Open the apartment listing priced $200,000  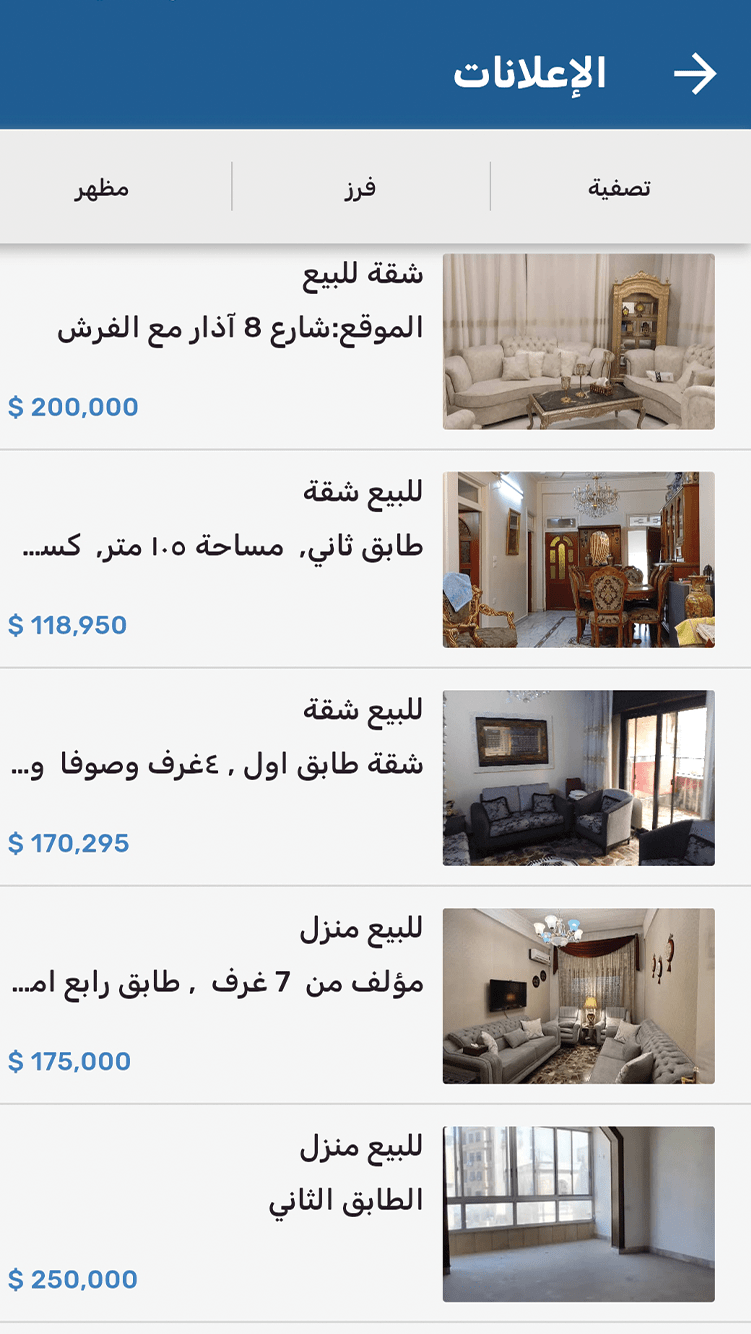375,342
